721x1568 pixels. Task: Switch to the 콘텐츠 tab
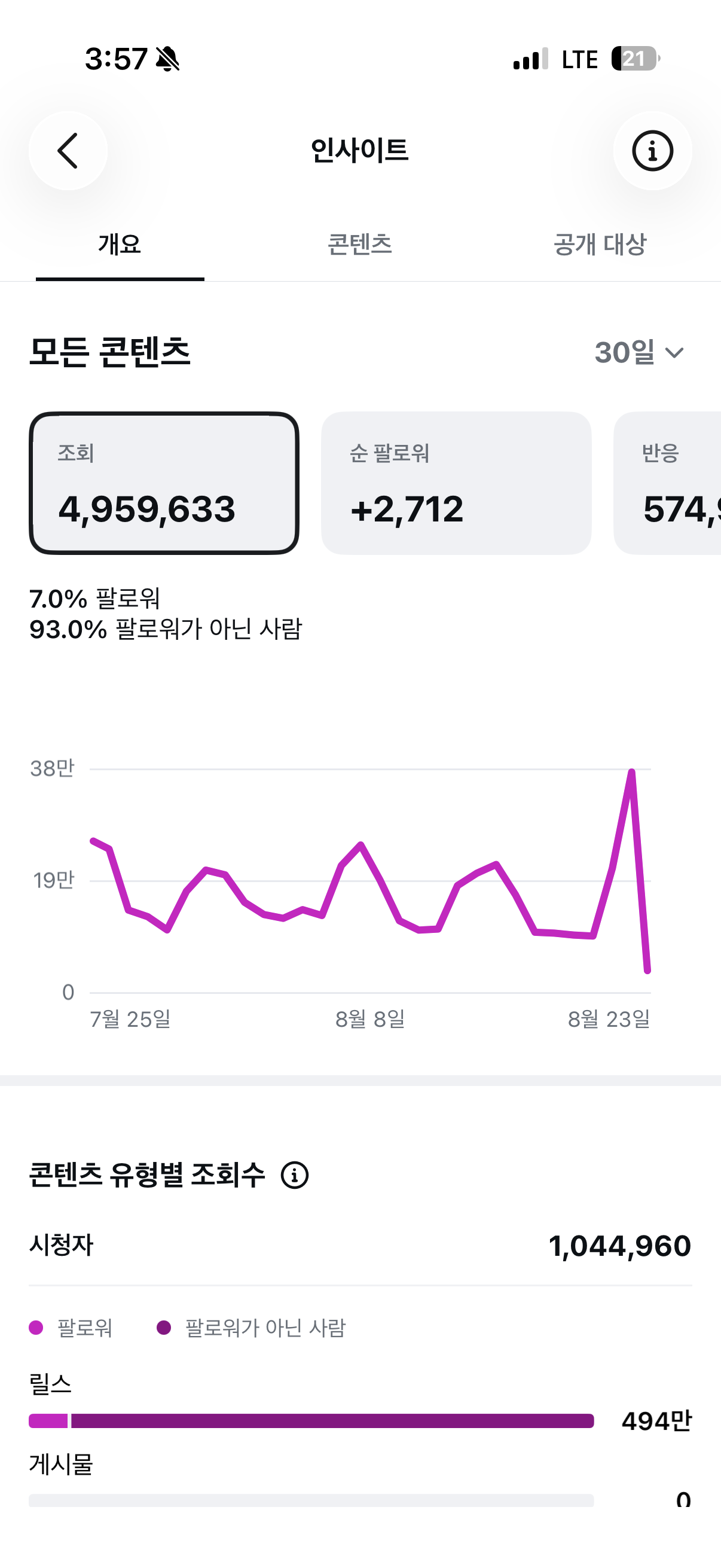(x=359, y=245)
